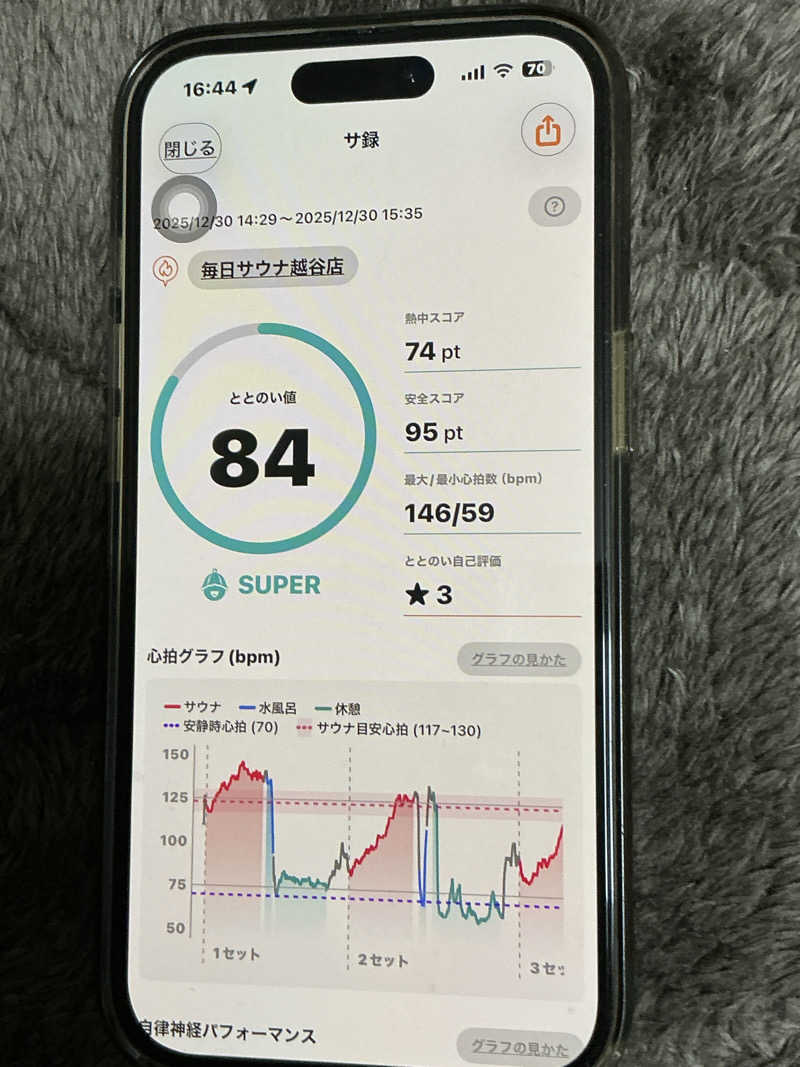Open the help question mark icon
Viewport: 800px width, 1067px height.
pyautogui.click(x=555, y=207)
